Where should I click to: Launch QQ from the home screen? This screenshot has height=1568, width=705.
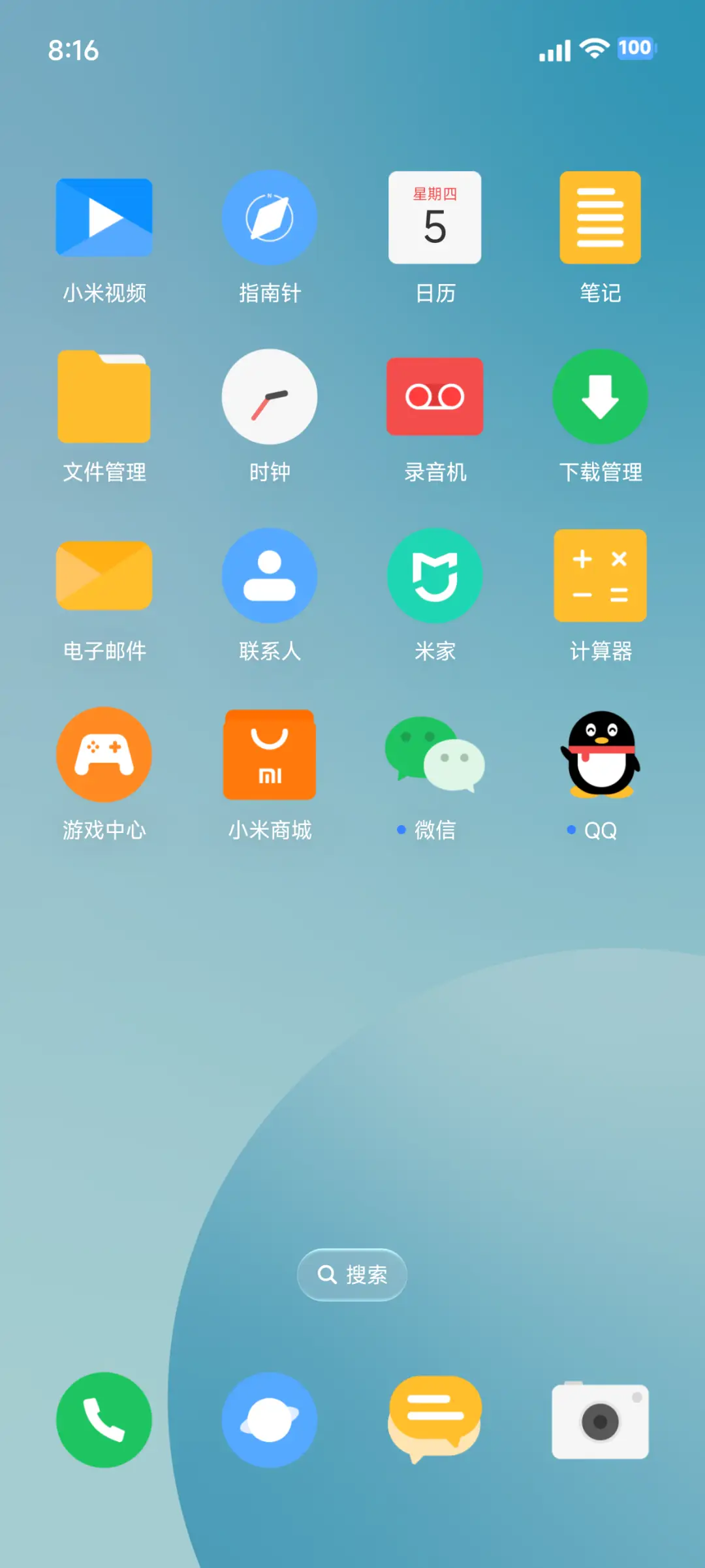pyautogui.click(x=600, y=755)
